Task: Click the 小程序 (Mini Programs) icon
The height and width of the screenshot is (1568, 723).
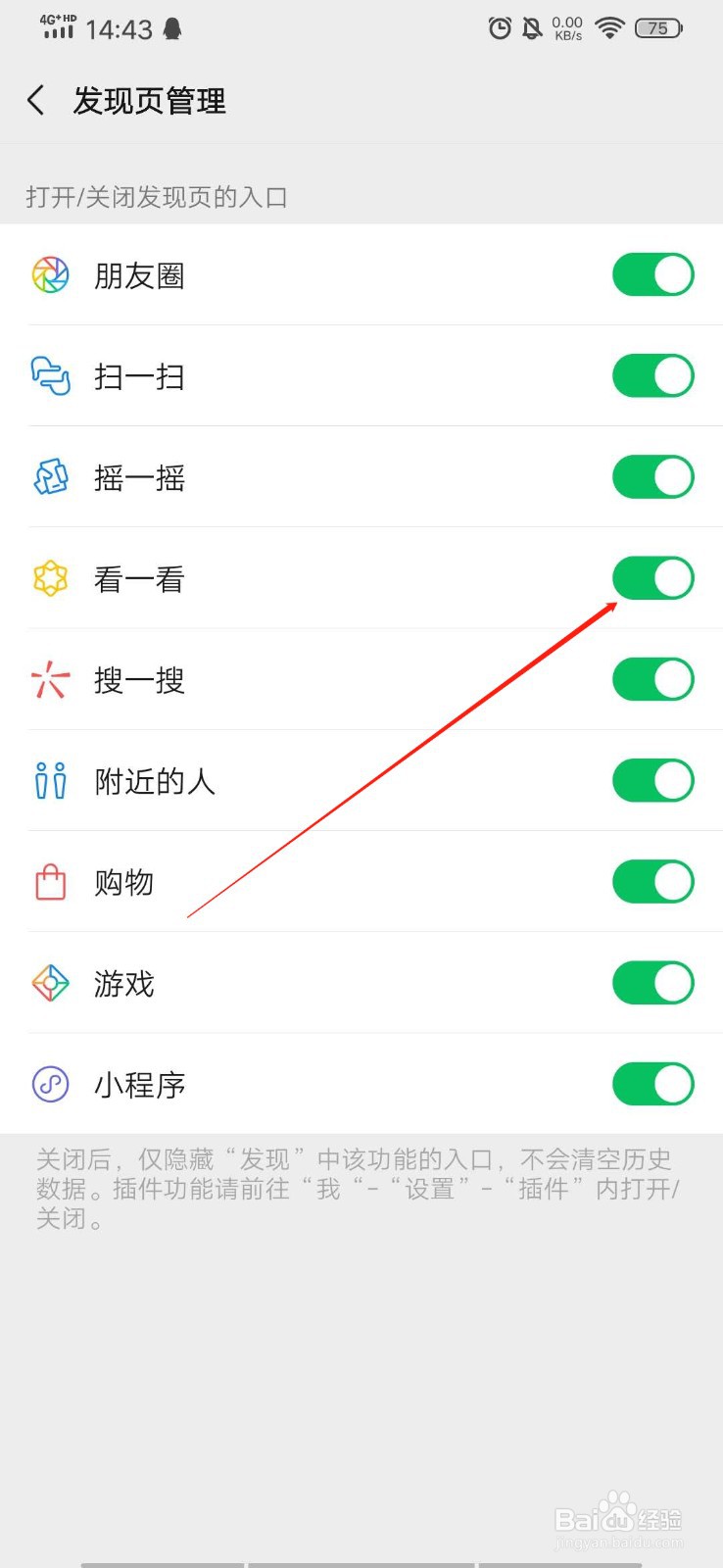Action: tap(50, 1085)
